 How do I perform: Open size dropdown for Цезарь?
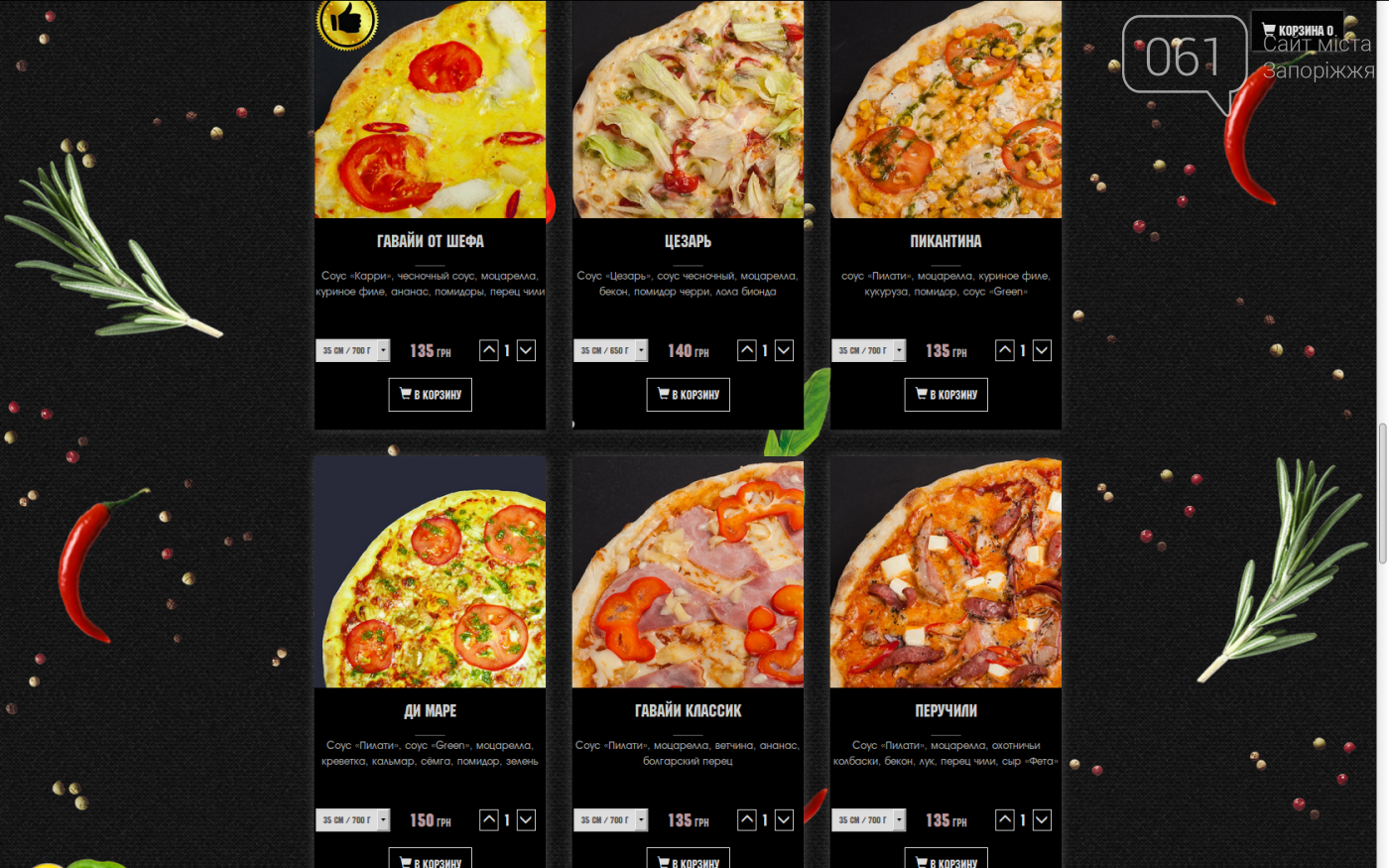point(611,350)
